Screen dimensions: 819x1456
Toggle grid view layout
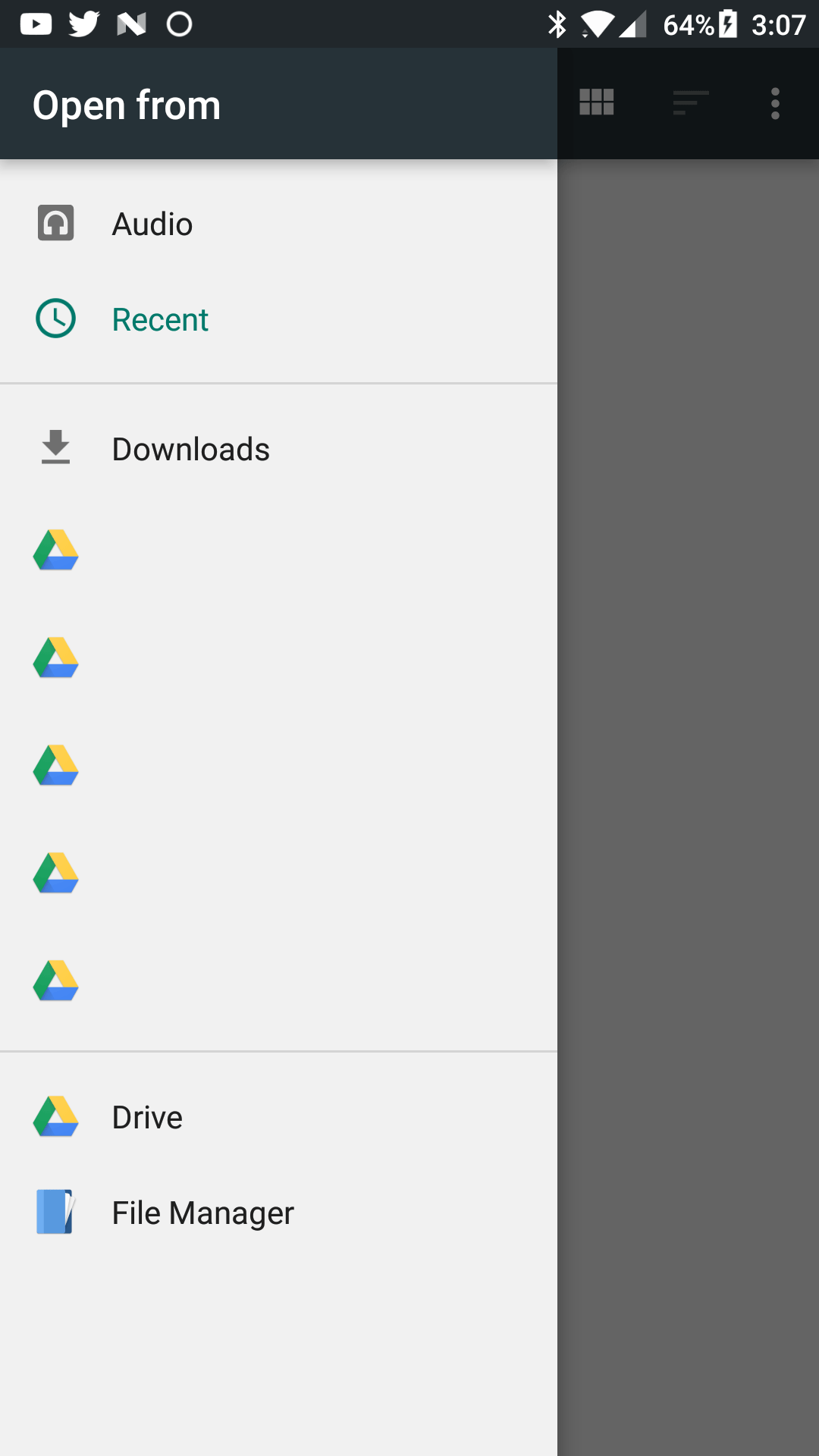[597, 102]
